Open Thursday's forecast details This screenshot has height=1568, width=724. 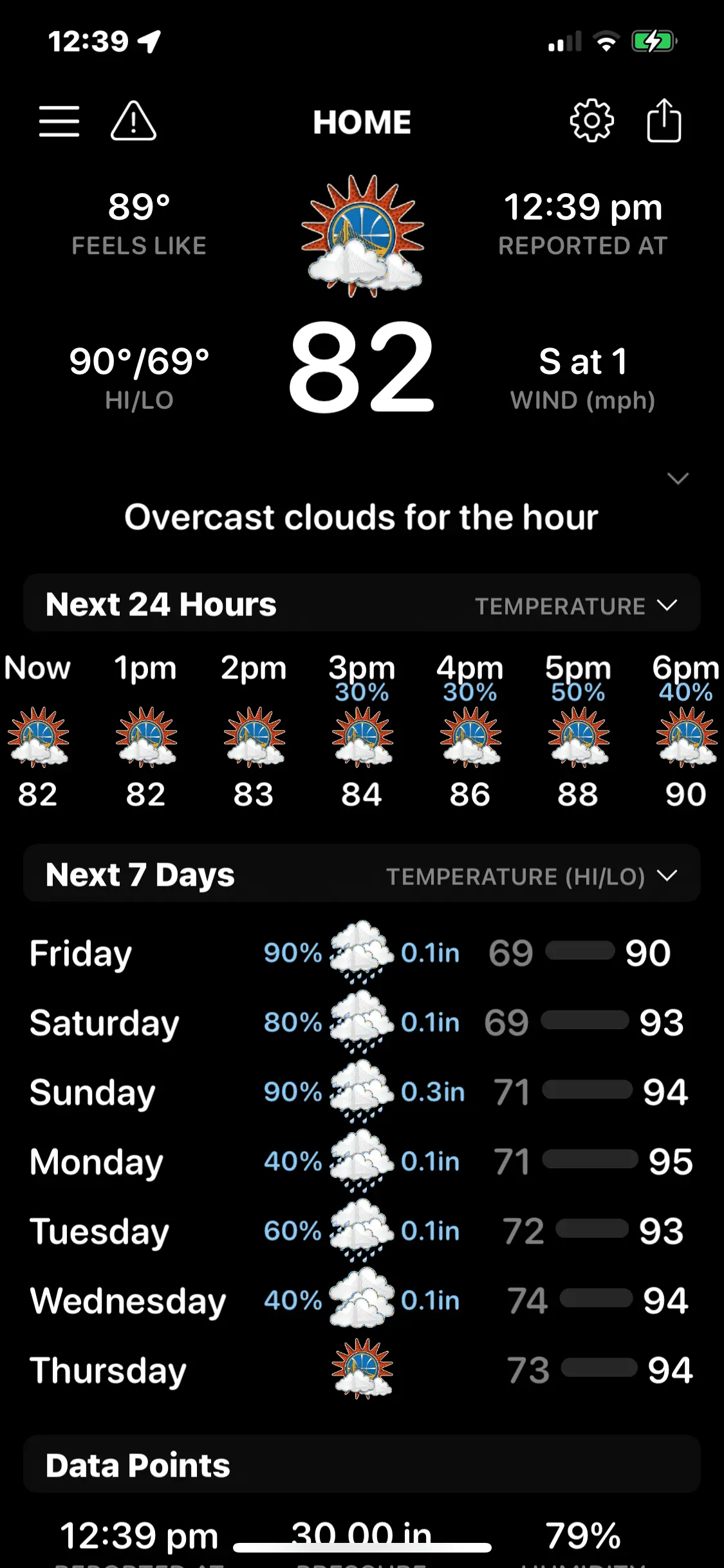(362, 1370)
